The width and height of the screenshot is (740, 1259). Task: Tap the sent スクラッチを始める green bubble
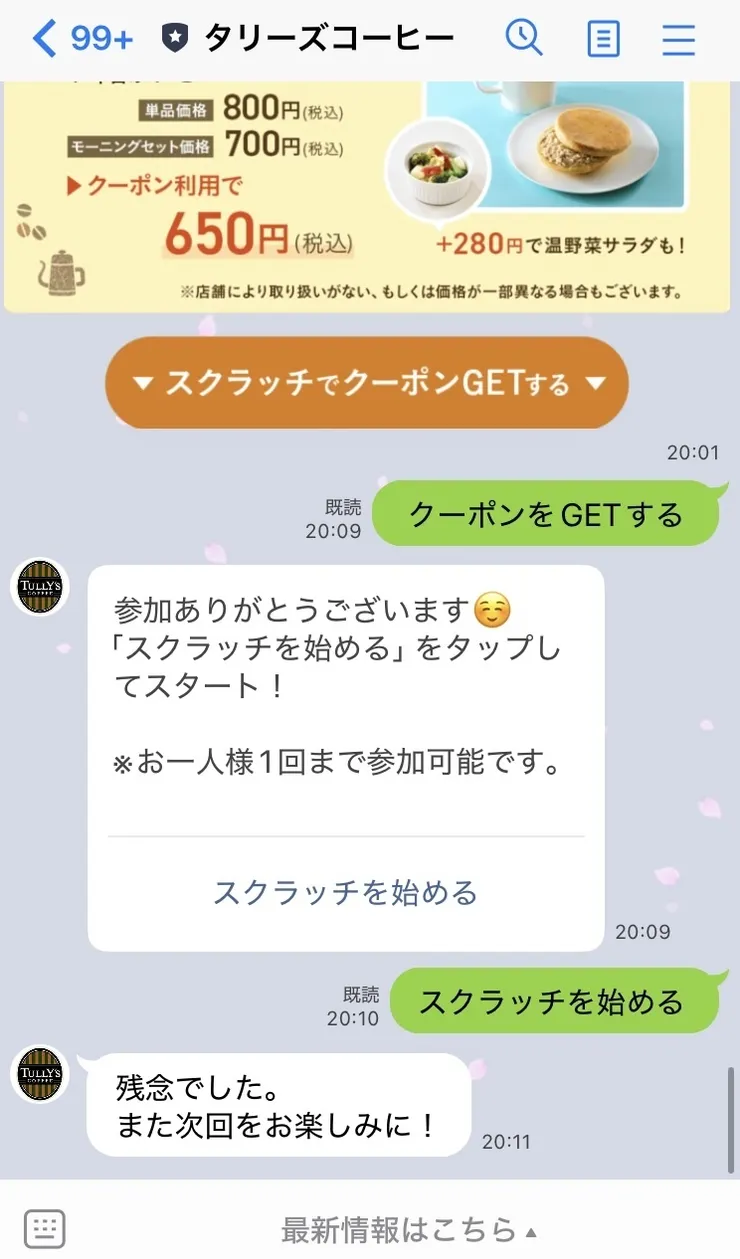pyautogui.click(x=558, y=999)
